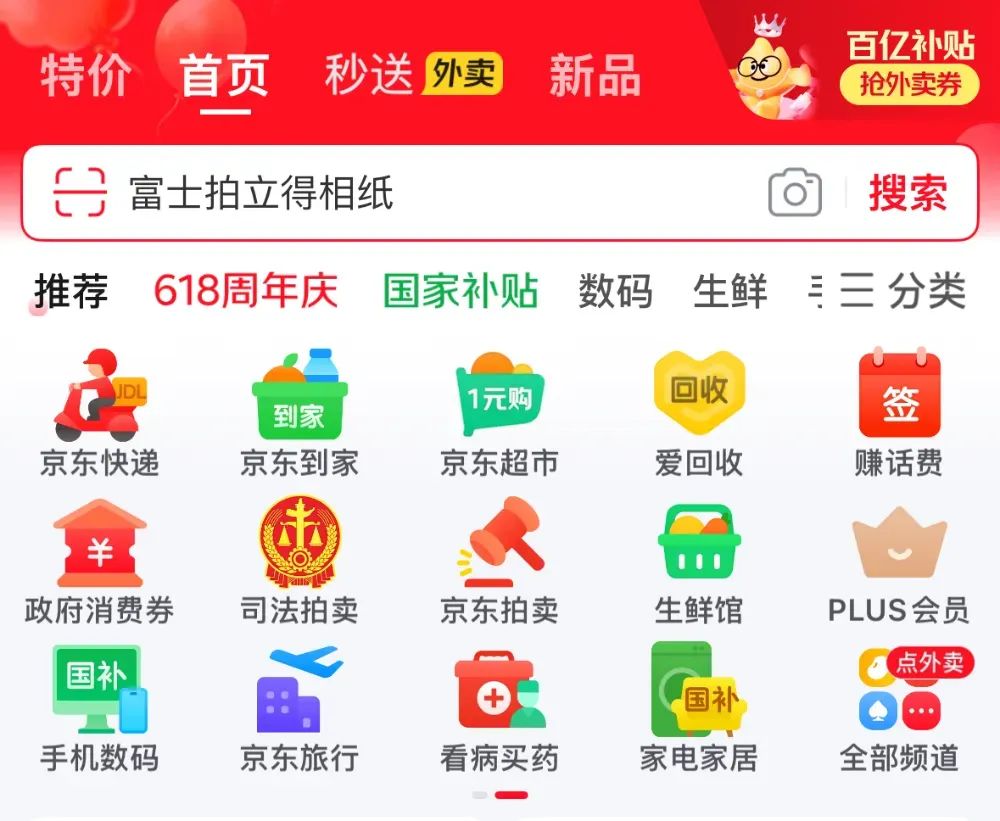The height and width of the screenshot is (821, 1000).
Task: Open 司法拍卖 channel
Action: pyautogui.click(x=299, y=560)
